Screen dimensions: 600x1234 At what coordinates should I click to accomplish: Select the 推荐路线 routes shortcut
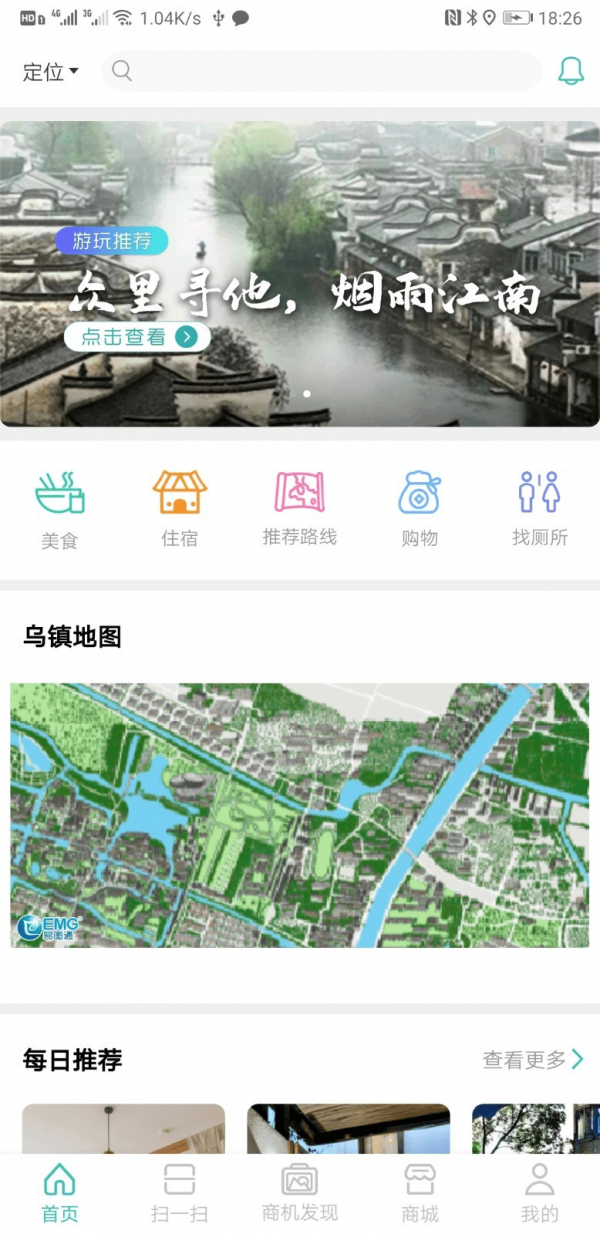(300, 510)
